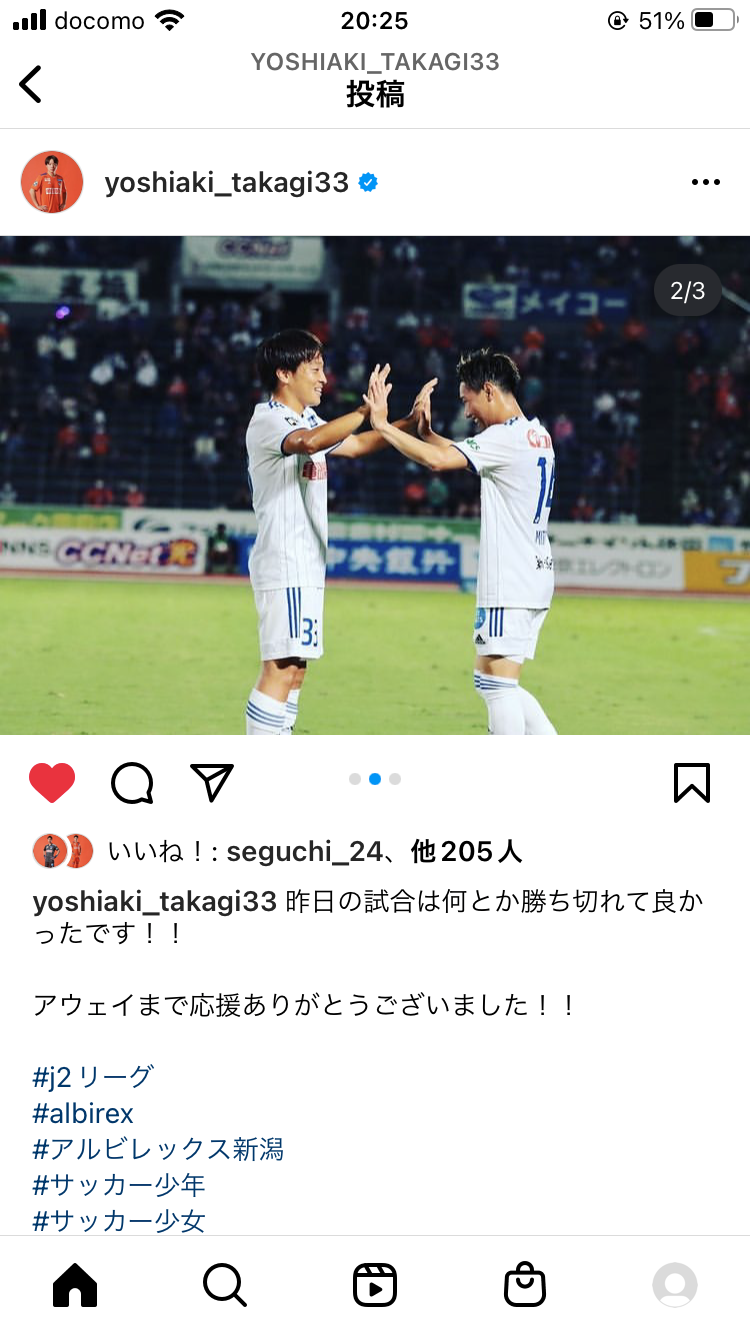
Task: Go to the Home feed tab
Action: (75, 1285)
